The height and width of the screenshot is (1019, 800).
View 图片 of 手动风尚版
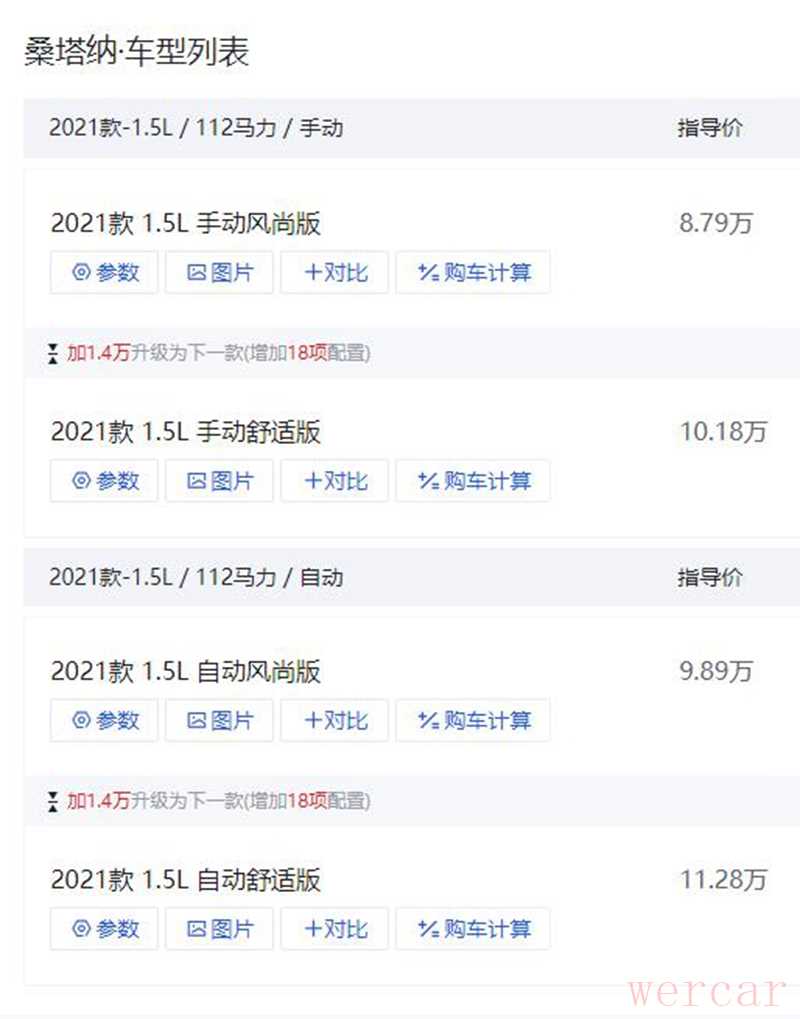click(219, 272)
